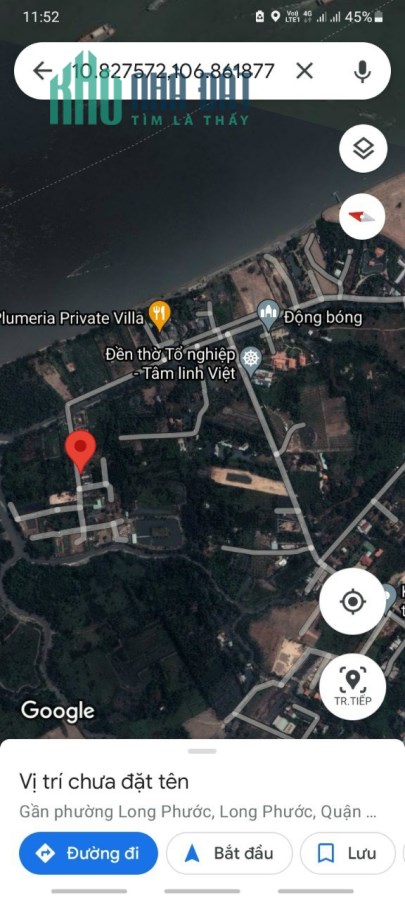Viewport: 405px width, 900px height.
Task: Tap the coordinates search field
Action: pos(173,71)
